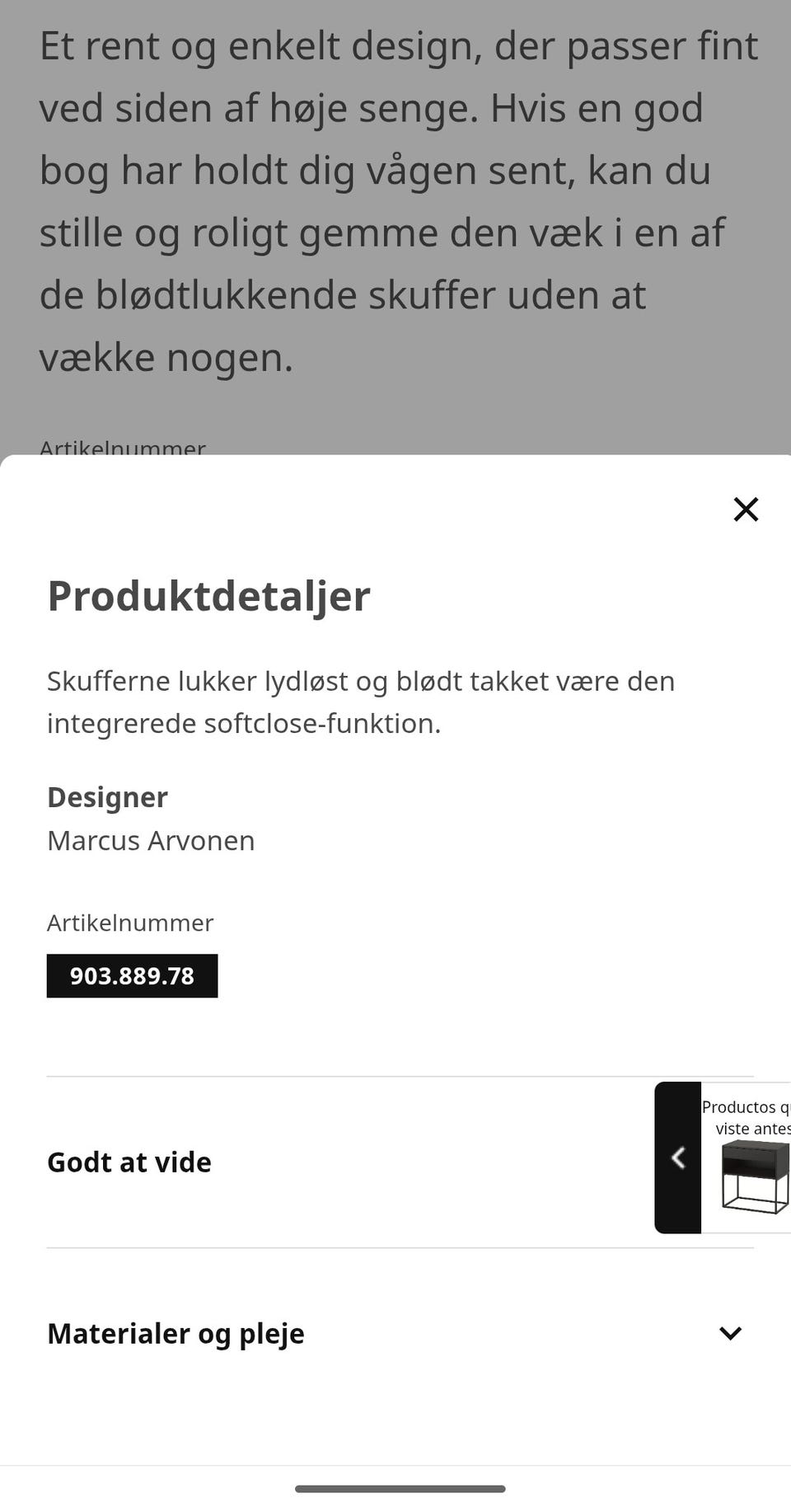This screenshot has width=791, height=1512.
Task: Click the Godt at vide heading text
Action: click(129, 1162)
